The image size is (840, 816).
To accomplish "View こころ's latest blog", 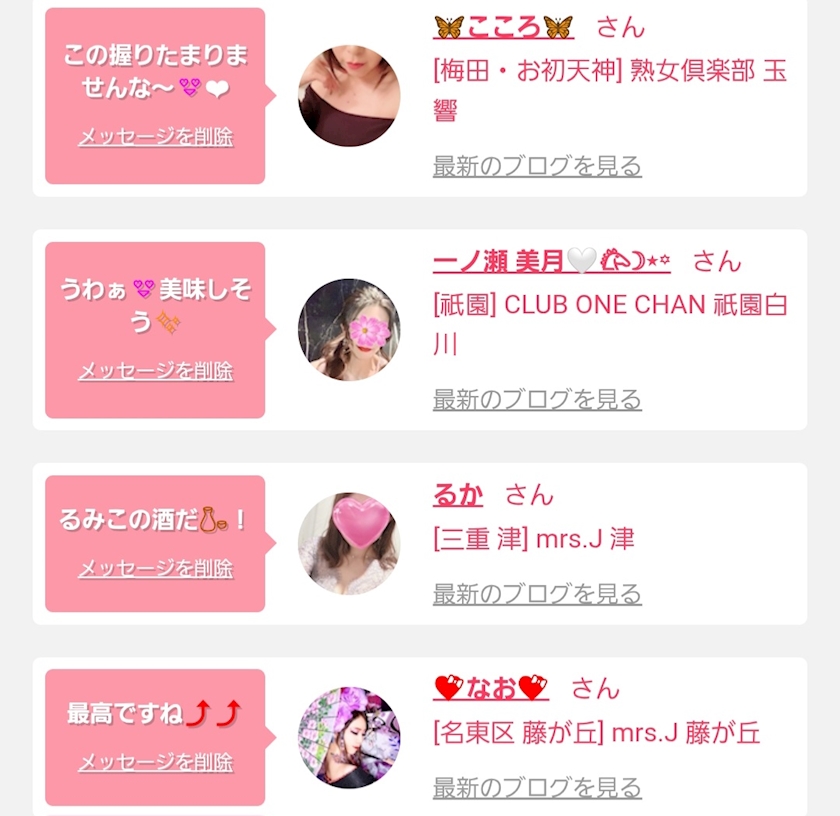I will point(537,166).
